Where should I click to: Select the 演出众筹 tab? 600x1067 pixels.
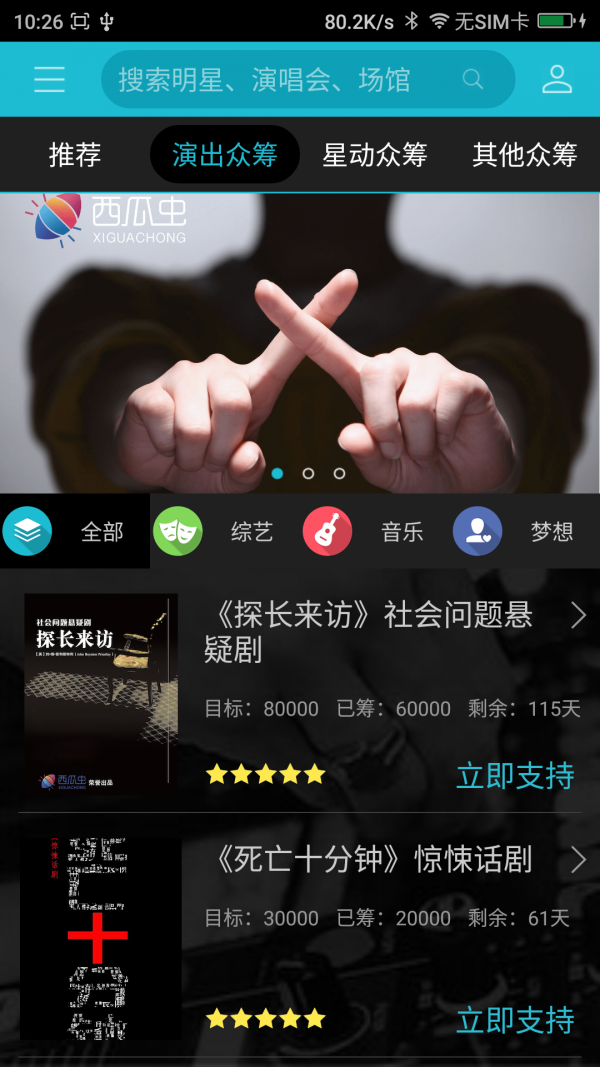225,155
